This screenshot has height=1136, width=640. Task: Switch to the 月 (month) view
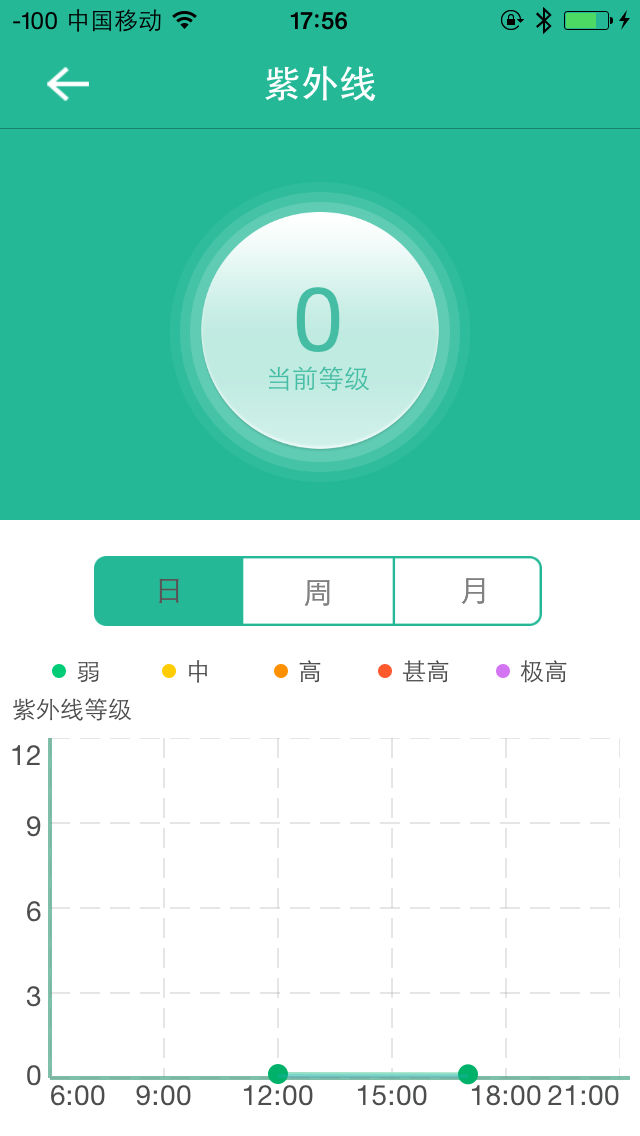pos(468,591)
